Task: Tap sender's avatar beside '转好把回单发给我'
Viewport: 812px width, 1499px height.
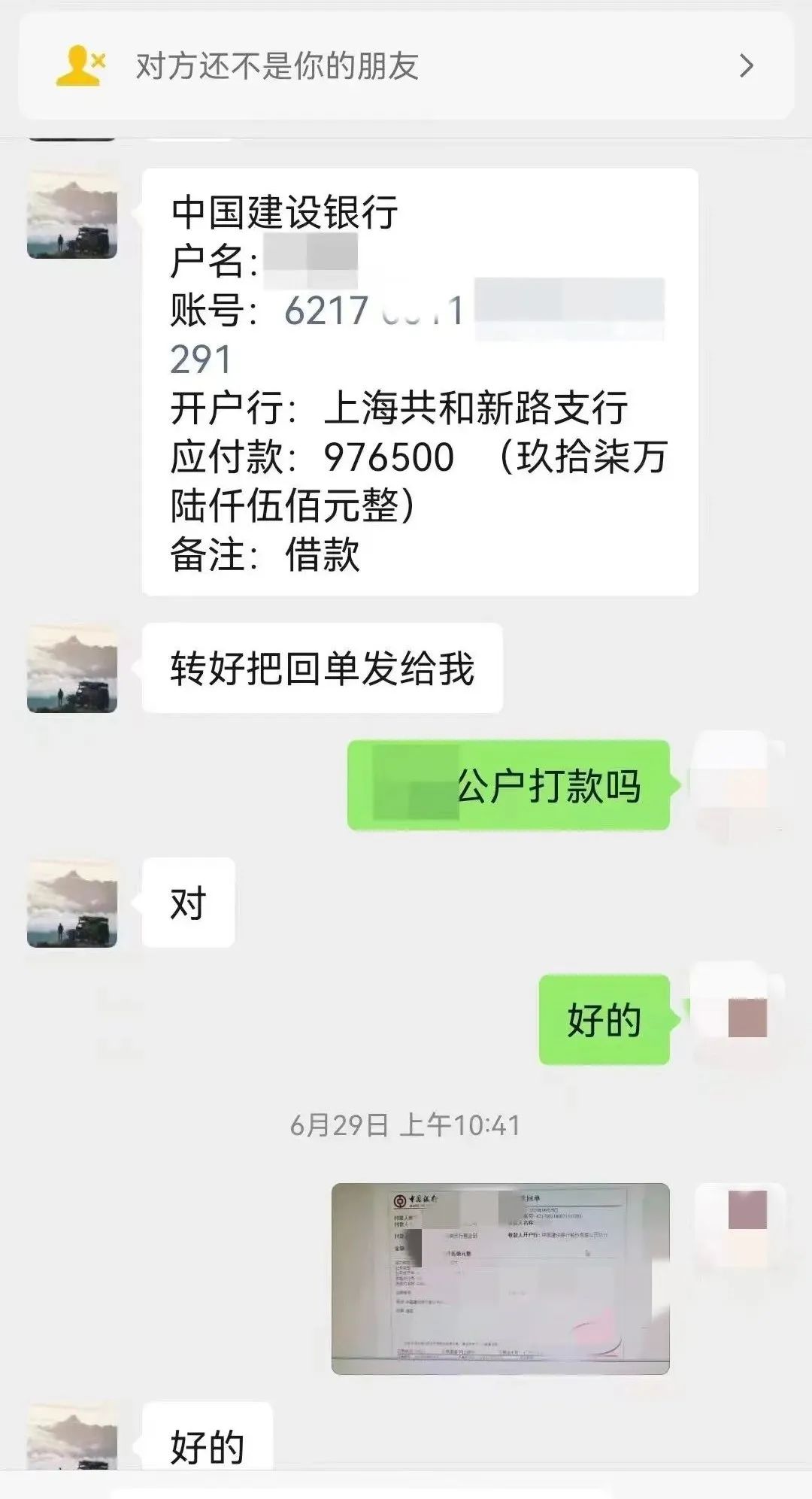Action: click(72, 668)
